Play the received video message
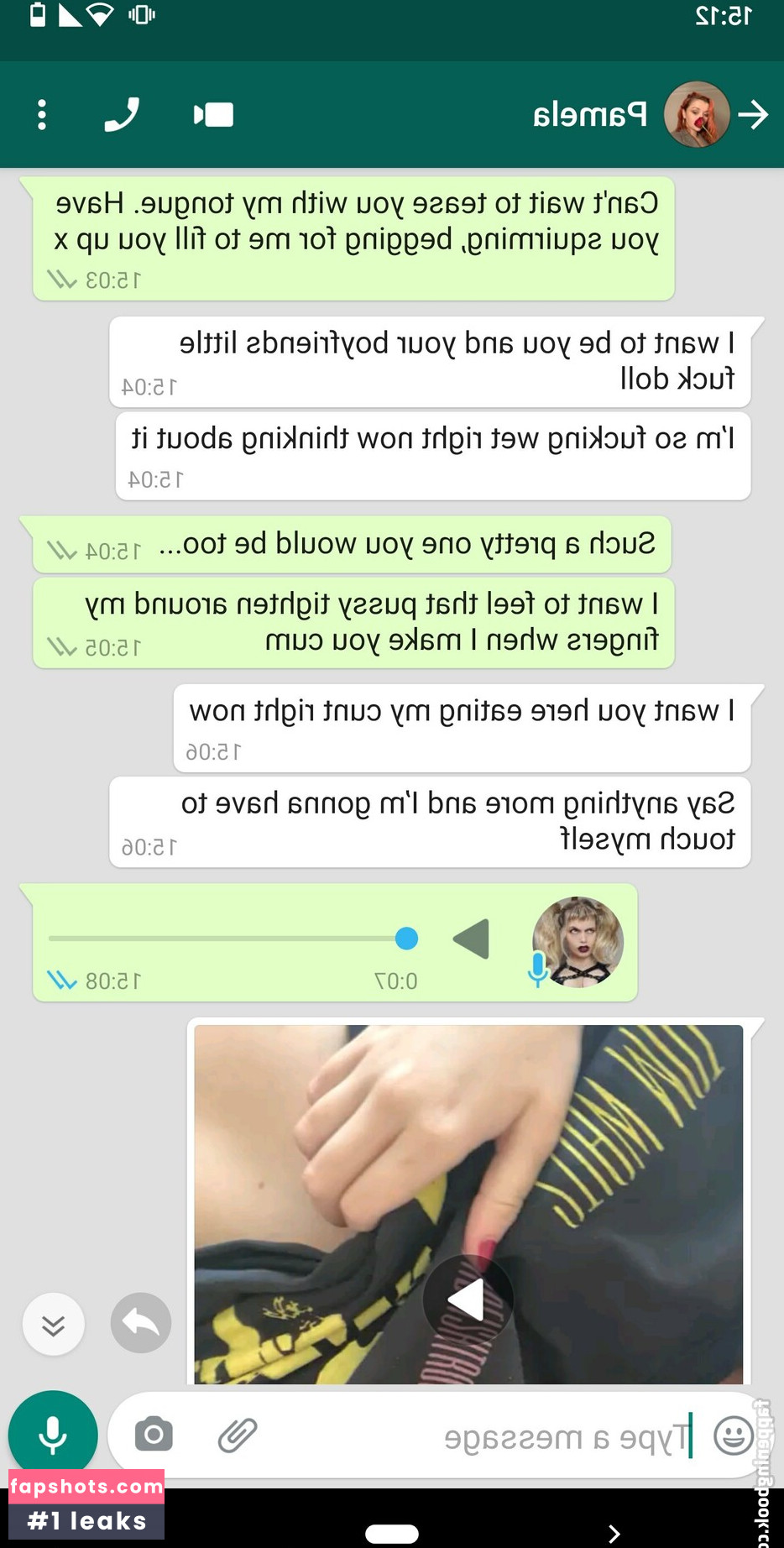 coord(468,1300)
